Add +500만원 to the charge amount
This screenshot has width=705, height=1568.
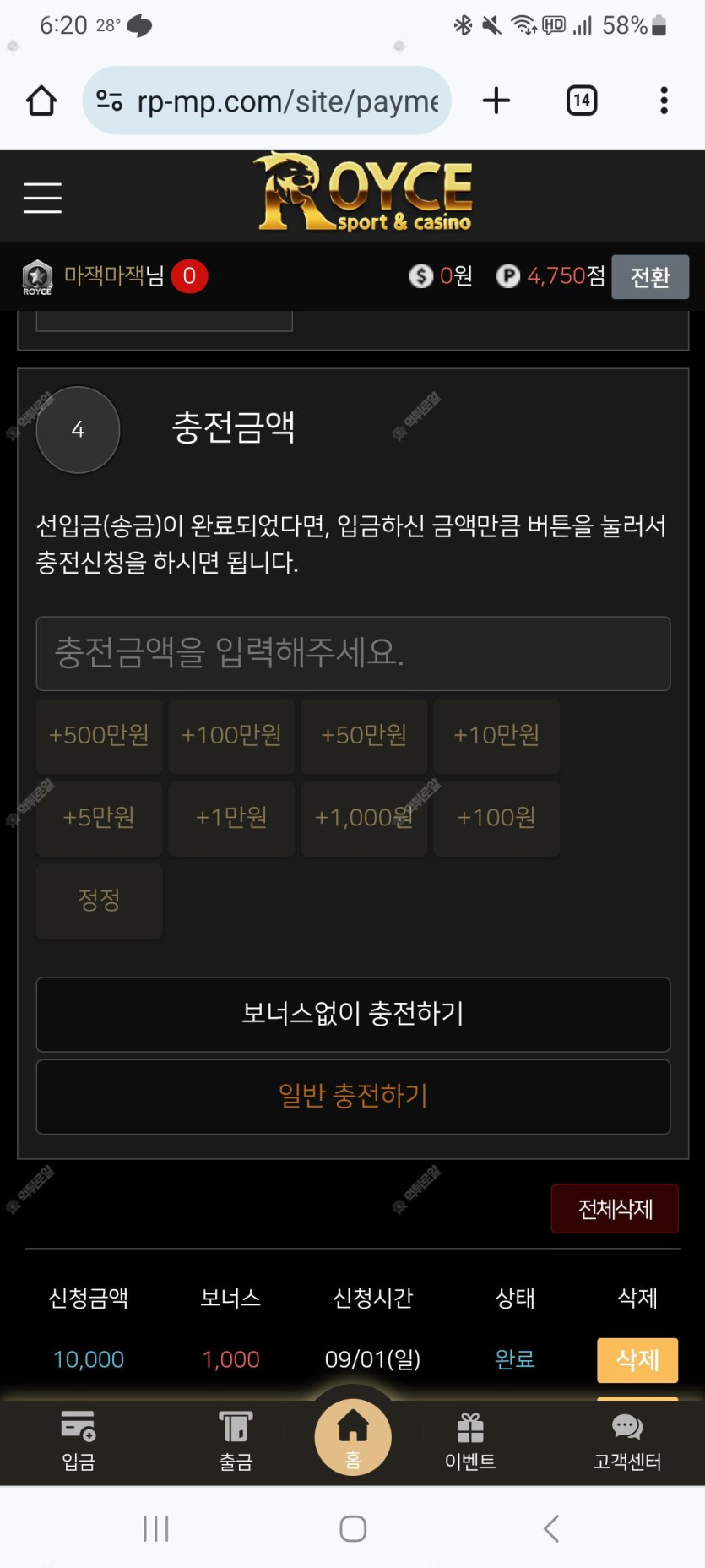click(99, 735)
